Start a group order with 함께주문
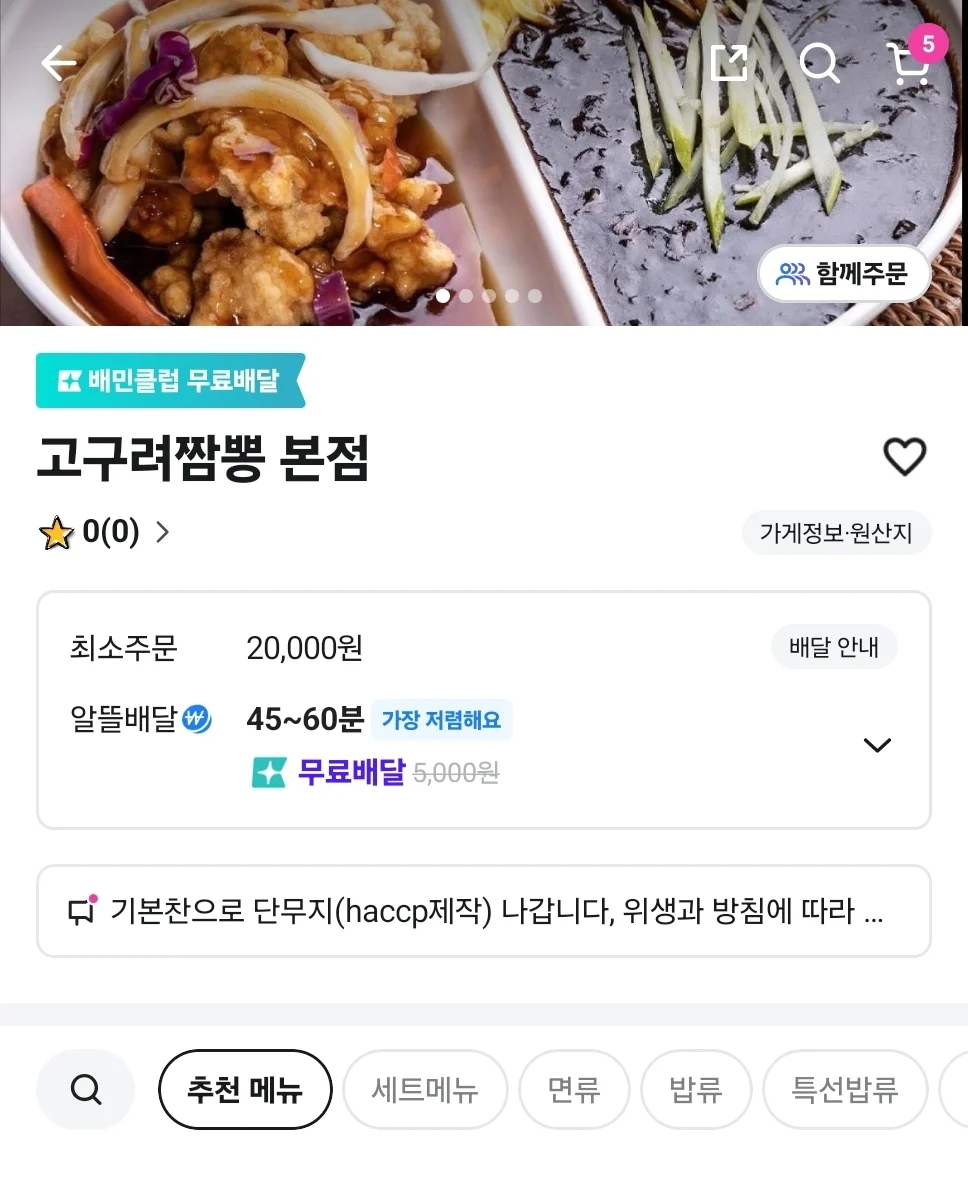 point(845,274)
